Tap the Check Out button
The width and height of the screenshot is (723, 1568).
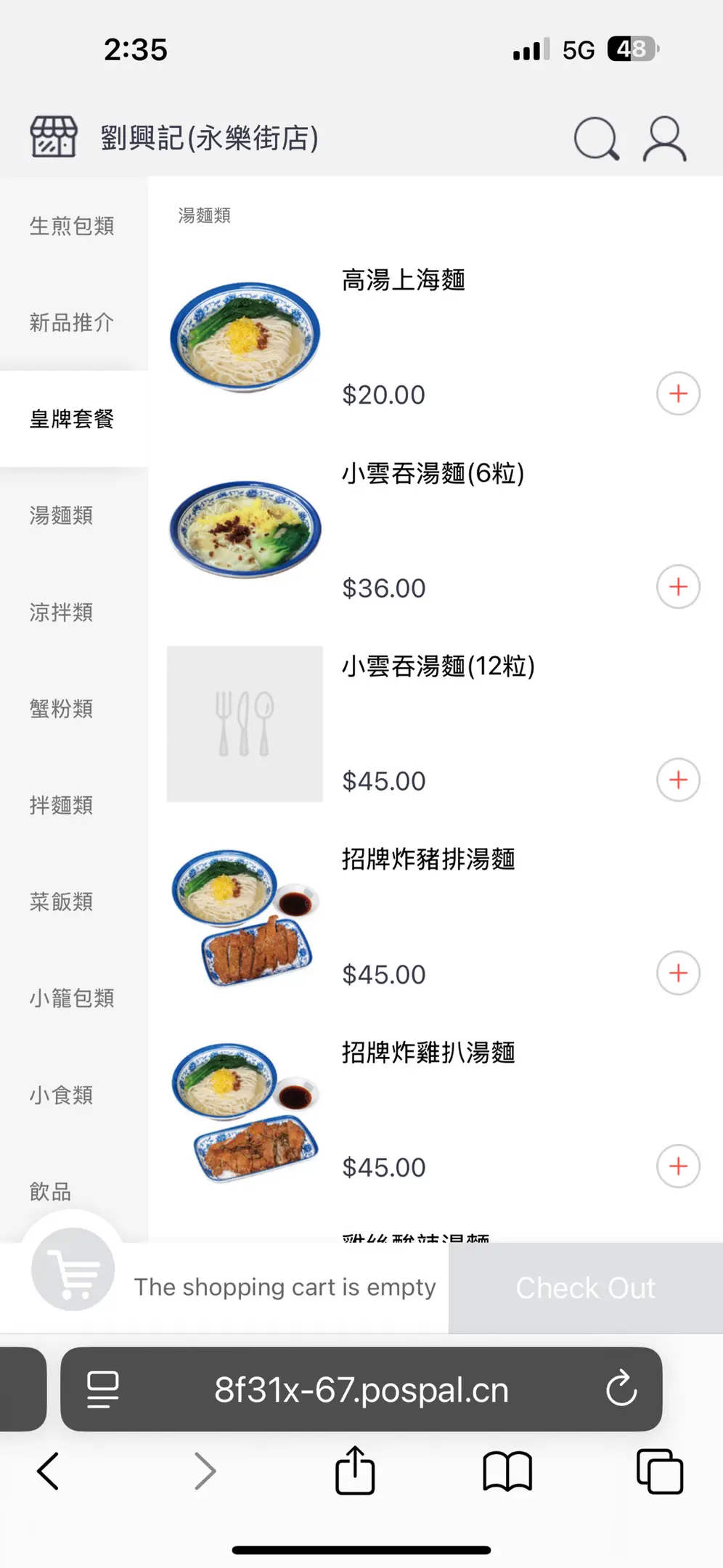[x=585, y=1288]
